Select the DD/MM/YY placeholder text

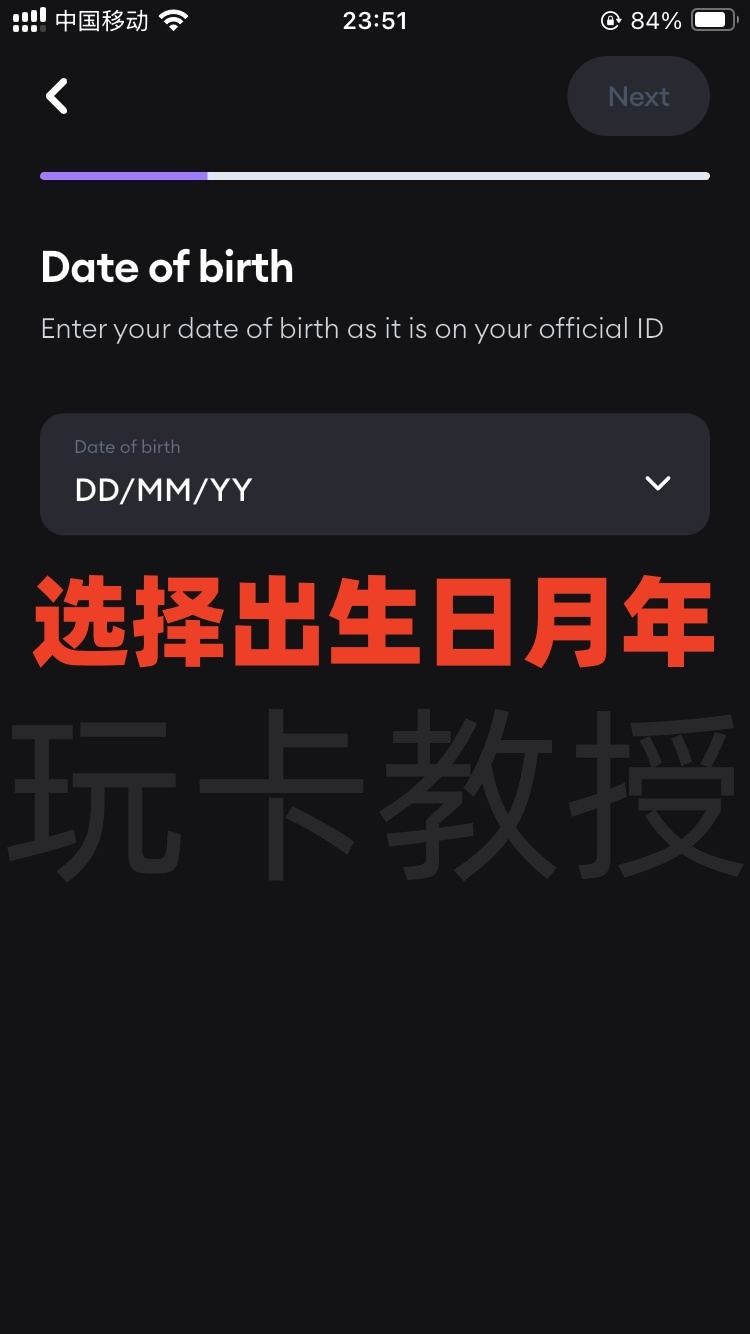click(163, 490)
